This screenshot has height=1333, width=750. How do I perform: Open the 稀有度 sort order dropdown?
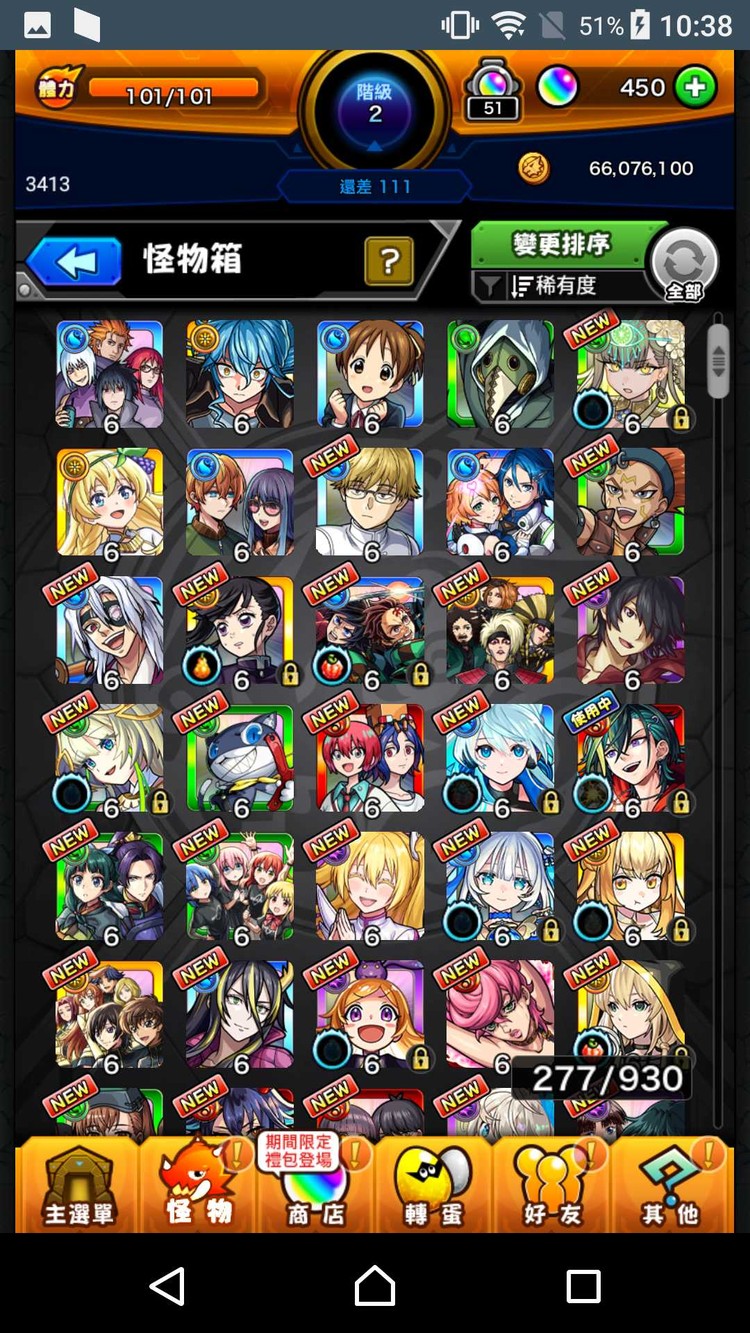coord(560,286)
